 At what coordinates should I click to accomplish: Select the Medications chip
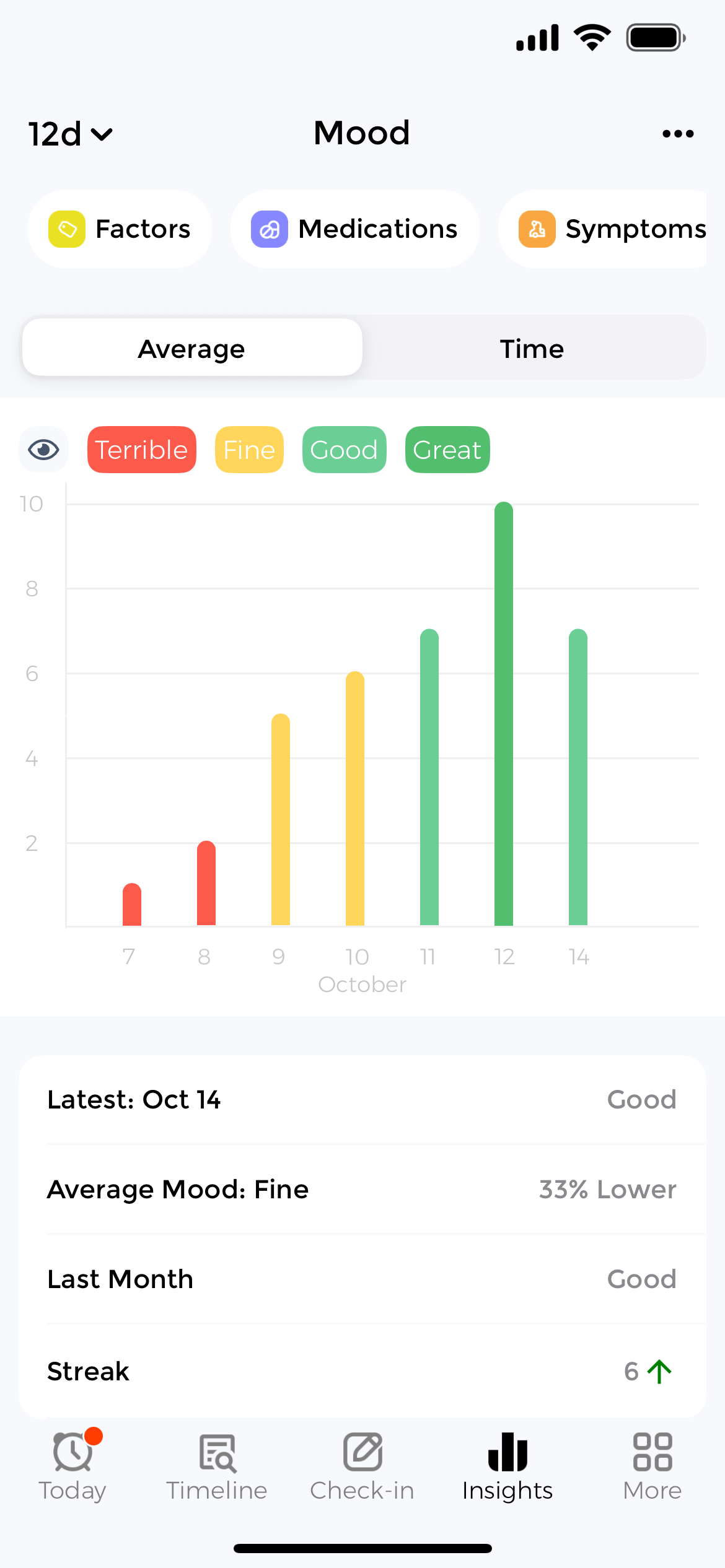click(354, 229)
